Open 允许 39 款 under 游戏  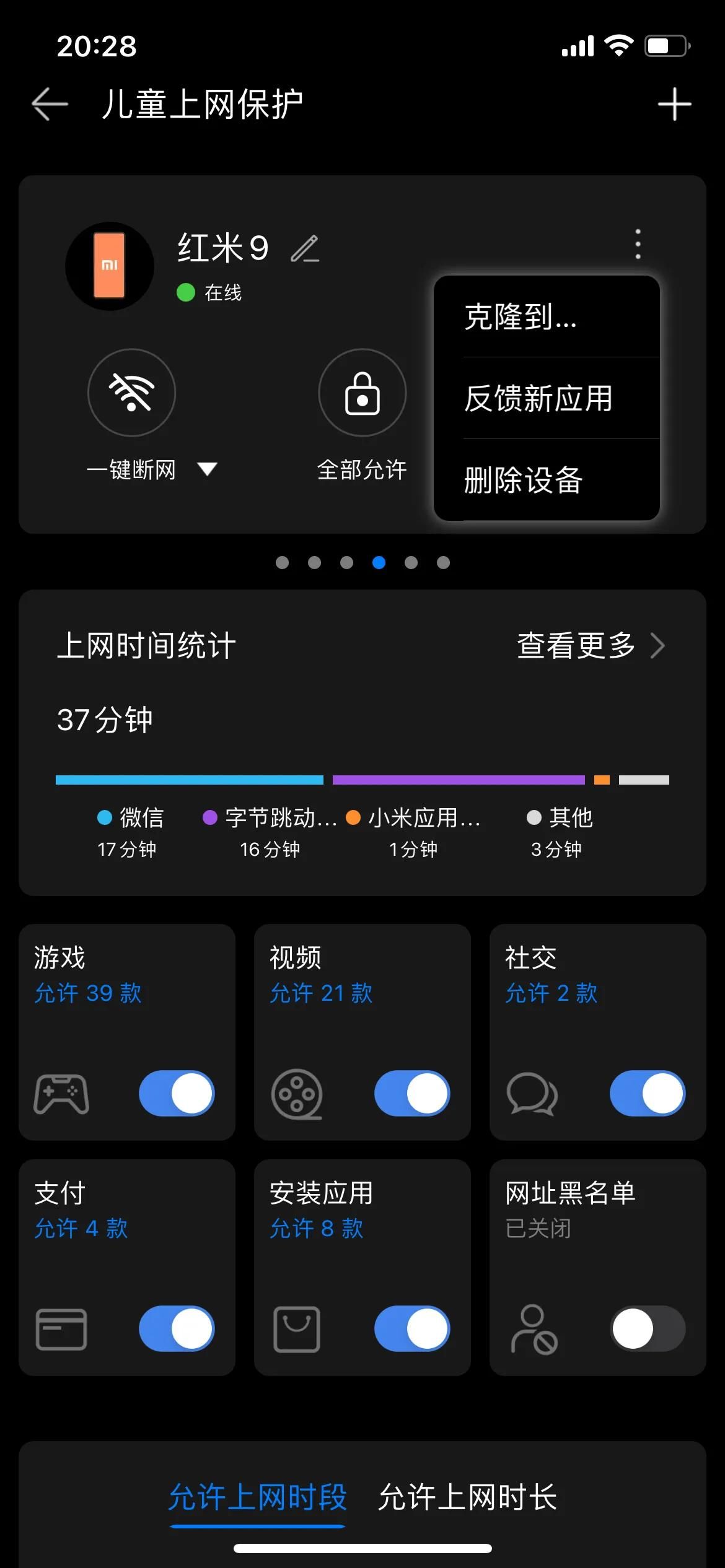(x=88, y=993)
